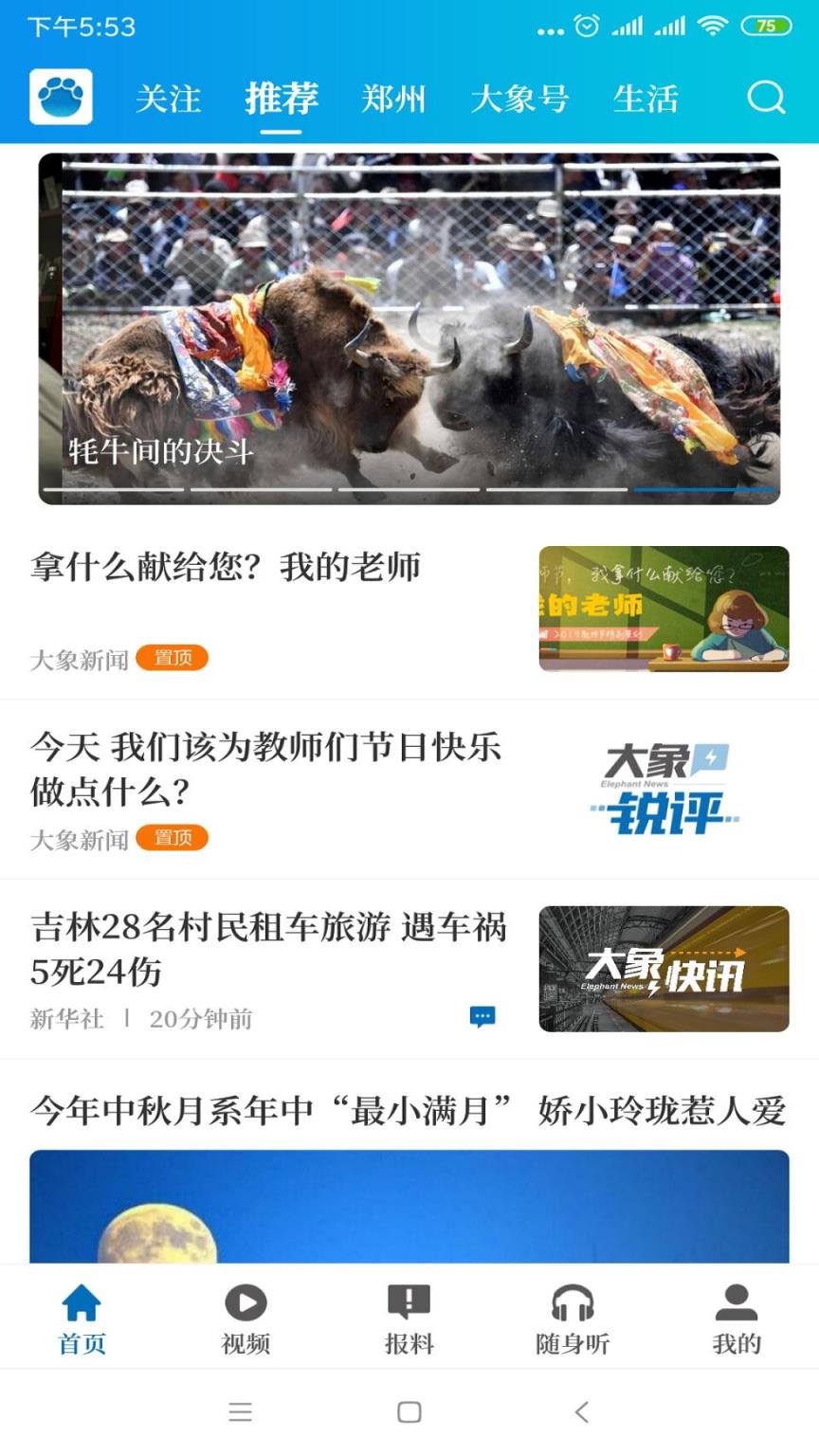This screenshot has width=819, height=1456.
Task: Tap the Android back navigation button
Action: coord(581,1411)
